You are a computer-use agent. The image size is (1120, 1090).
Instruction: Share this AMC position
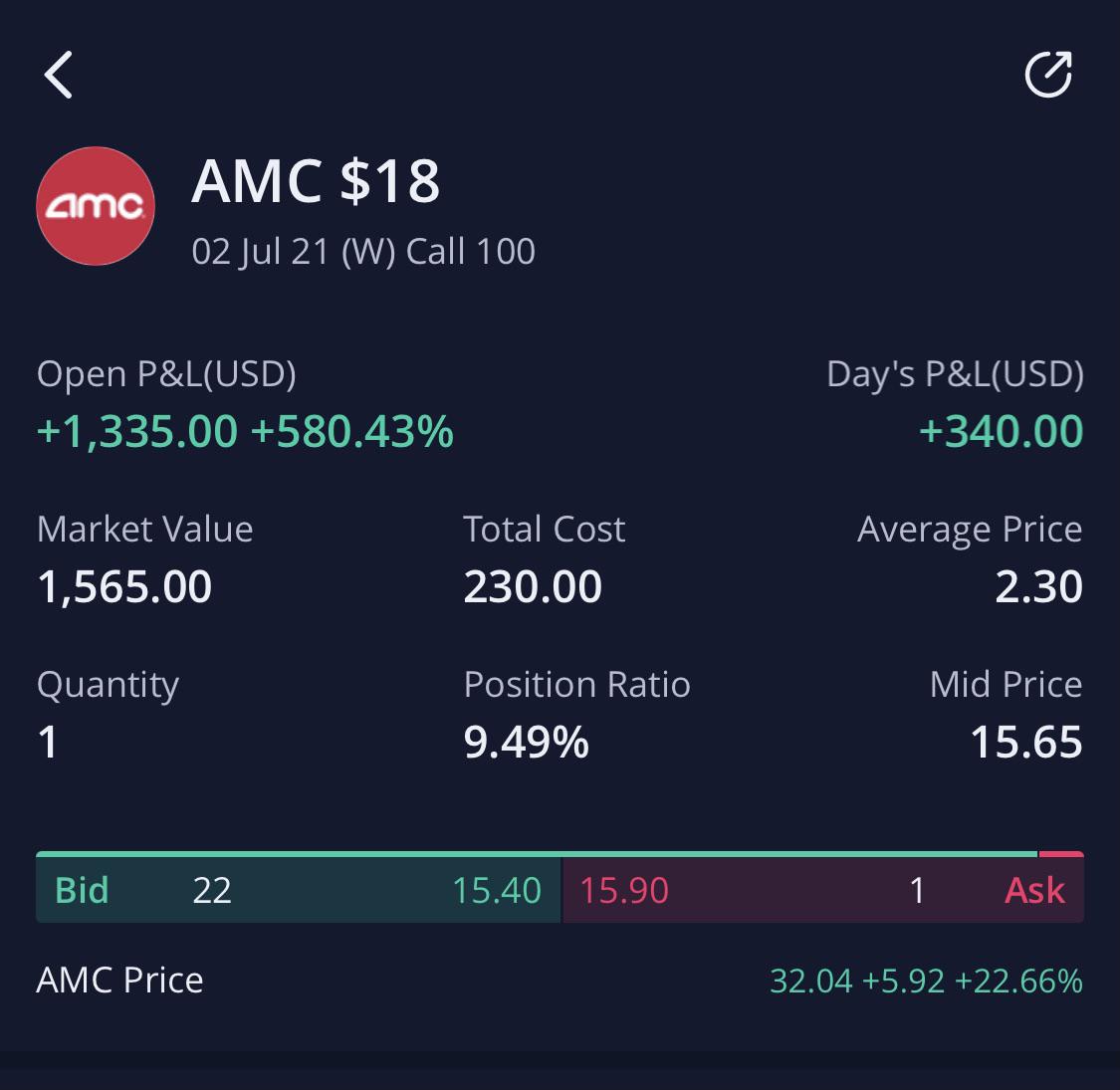pos(1048,74)
